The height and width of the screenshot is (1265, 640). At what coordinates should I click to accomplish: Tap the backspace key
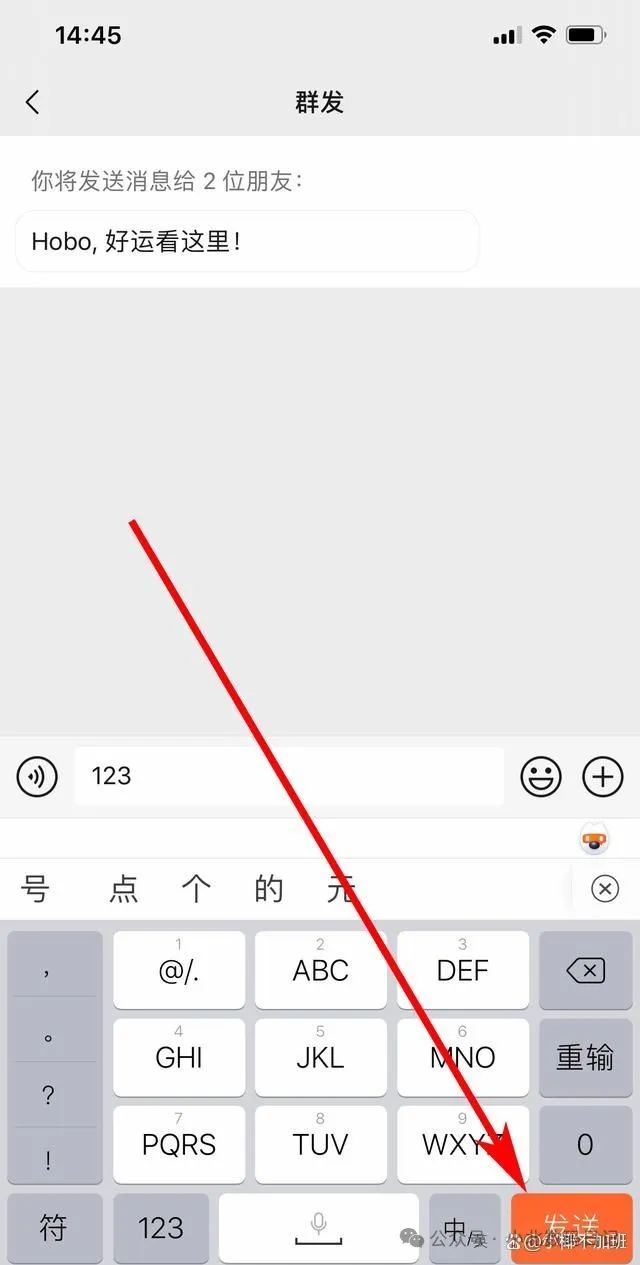click(585, 970)
